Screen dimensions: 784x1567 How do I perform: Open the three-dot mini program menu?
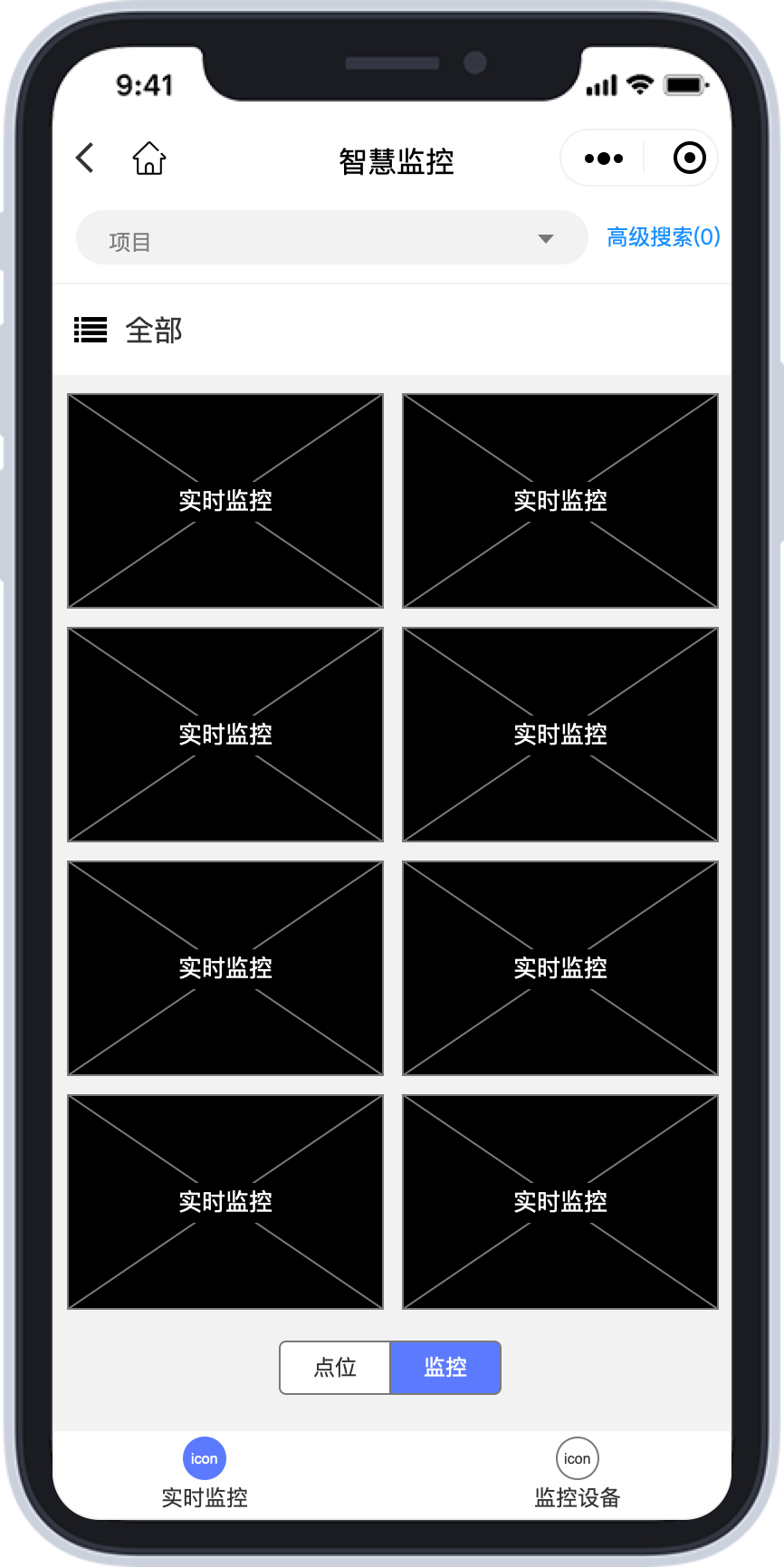click(x=603, y=159)
